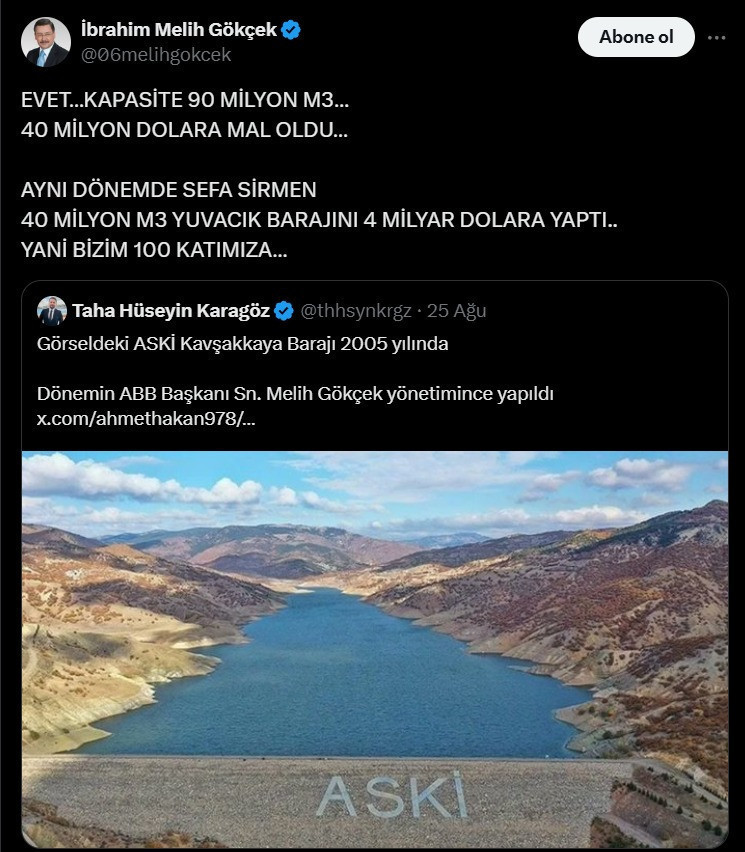
Task: Open the @thhsynkrgz profile handle
Action: pos(359,310)
